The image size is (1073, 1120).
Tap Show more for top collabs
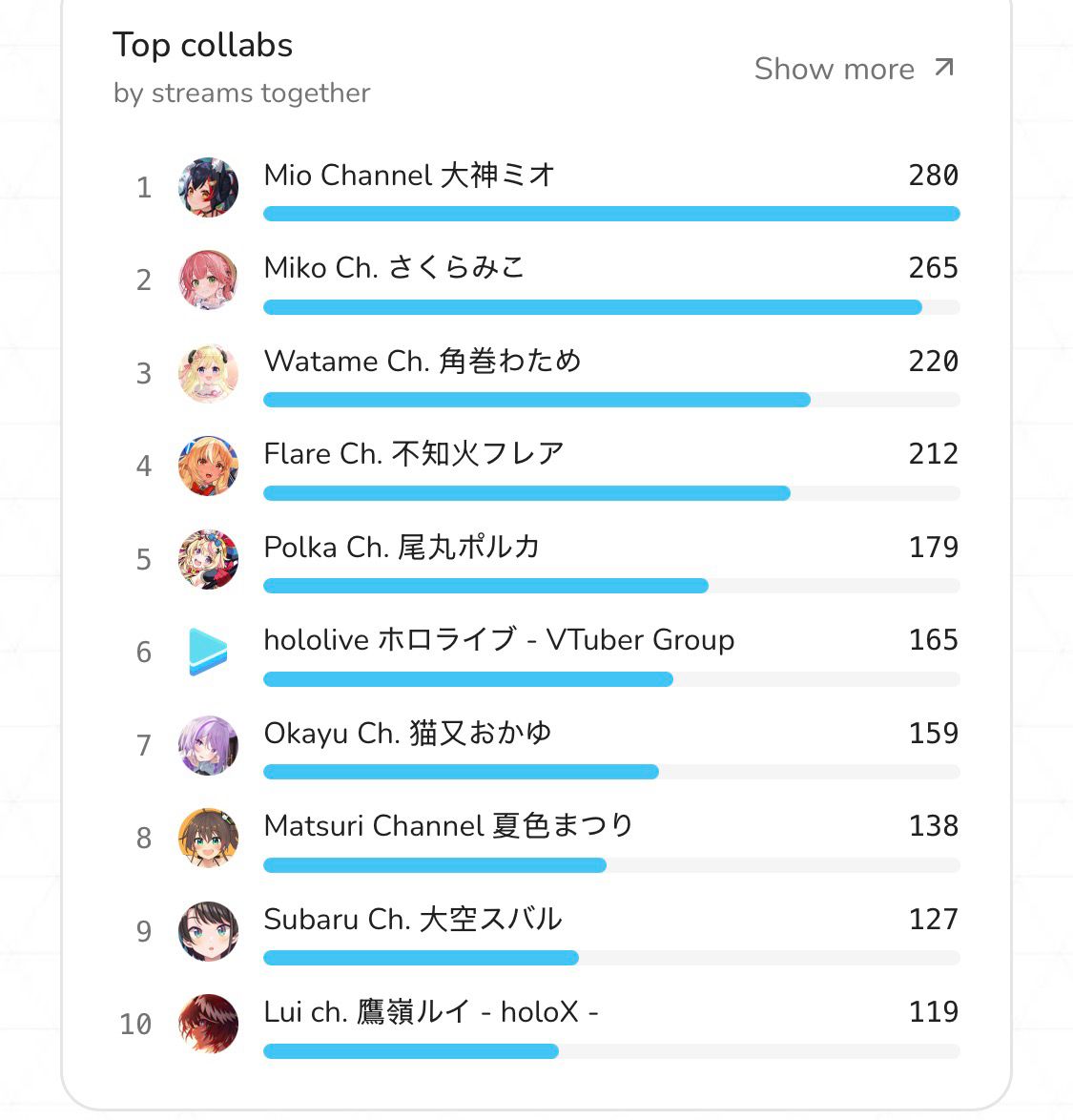point(854,69)
